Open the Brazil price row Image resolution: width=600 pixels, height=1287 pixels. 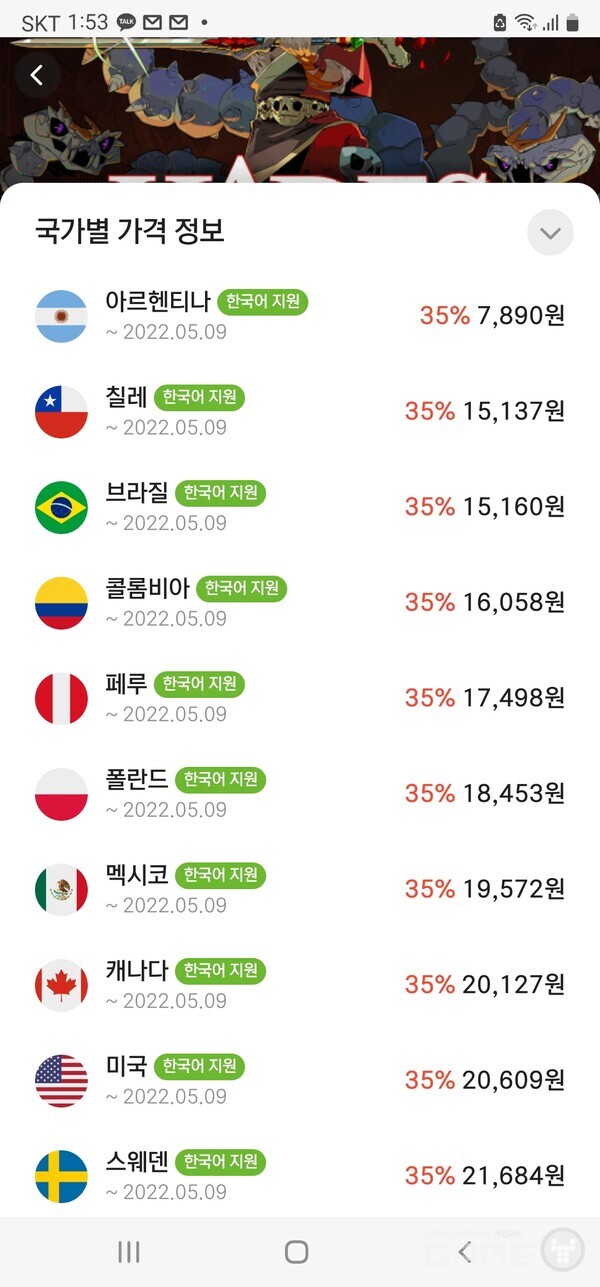click(x=300, y=507)
